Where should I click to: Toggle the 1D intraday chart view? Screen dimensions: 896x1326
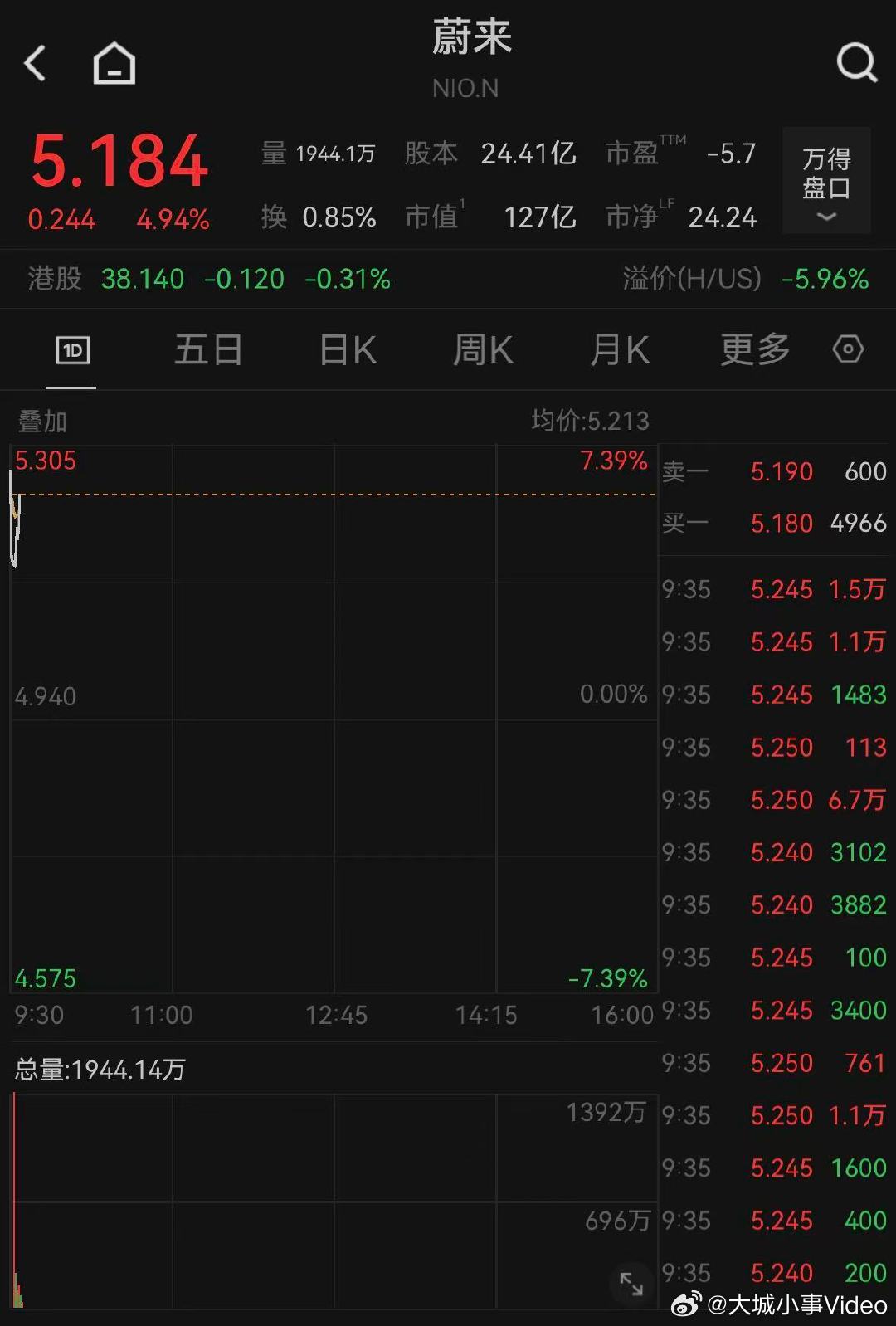click(x=71, y=349)
